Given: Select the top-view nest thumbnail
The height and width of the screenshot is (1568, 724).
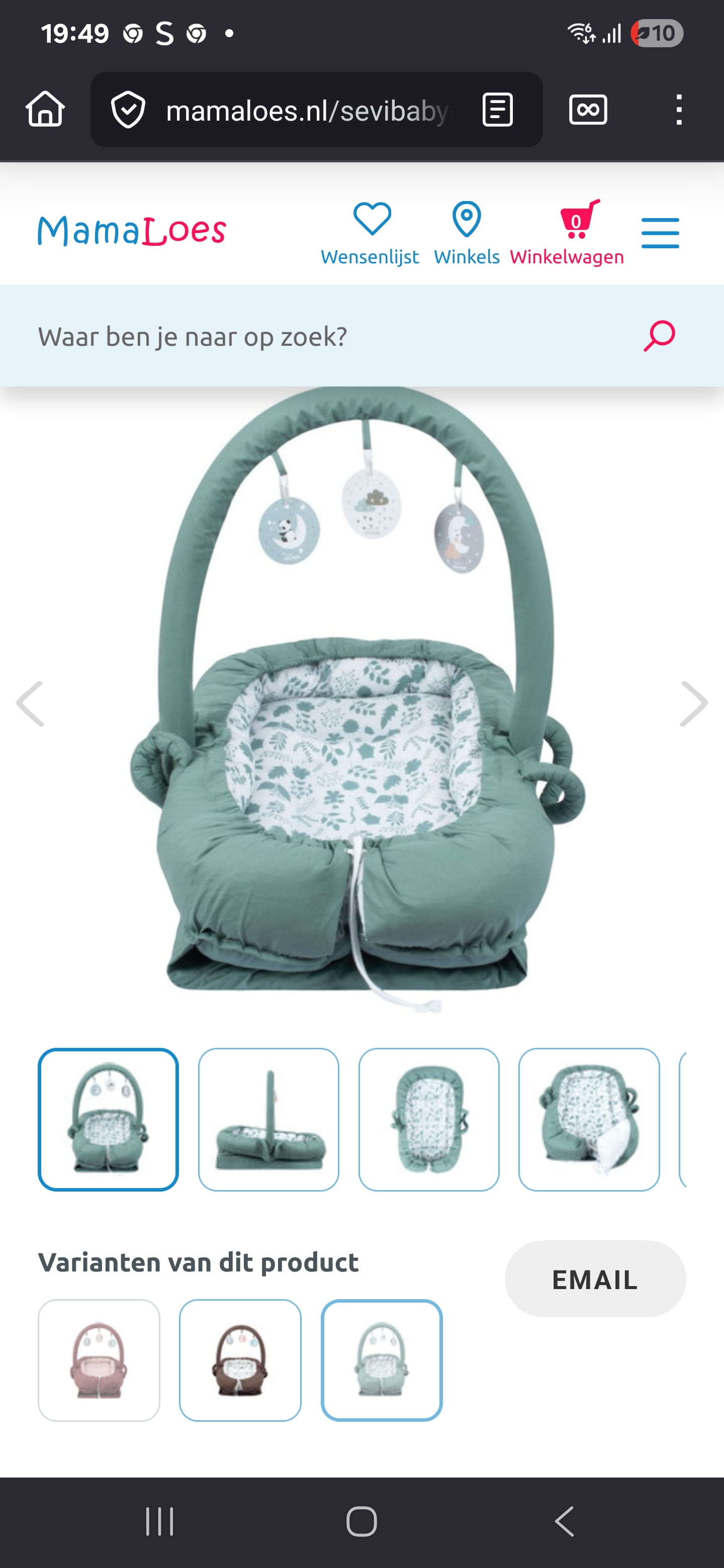Looking at the screenshot, I should (429, 1119).
